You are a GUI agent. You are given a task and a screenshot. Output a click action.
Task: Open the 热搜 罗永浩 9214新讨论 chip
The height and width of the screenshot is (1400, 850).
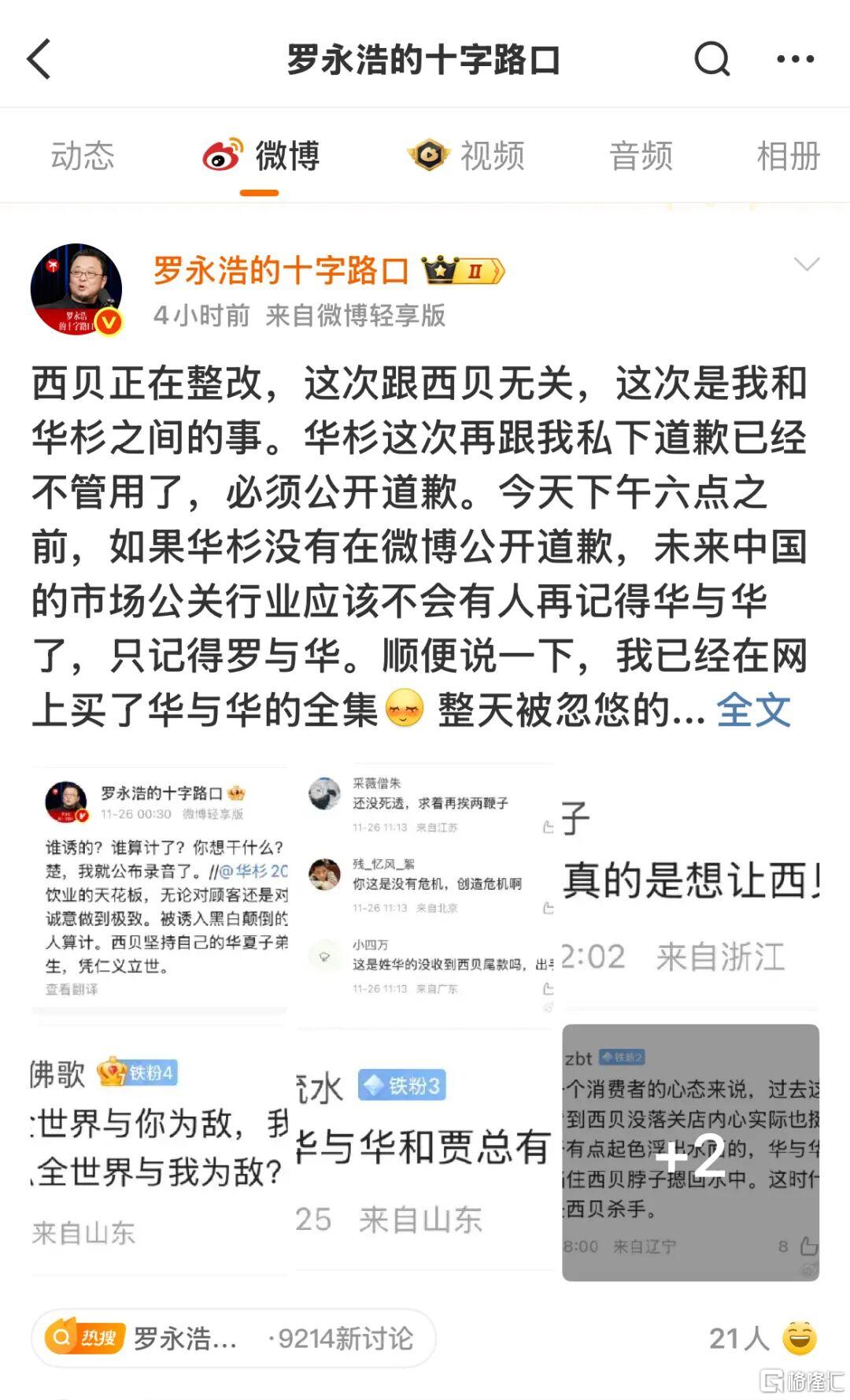click(x=233, y=1338)
